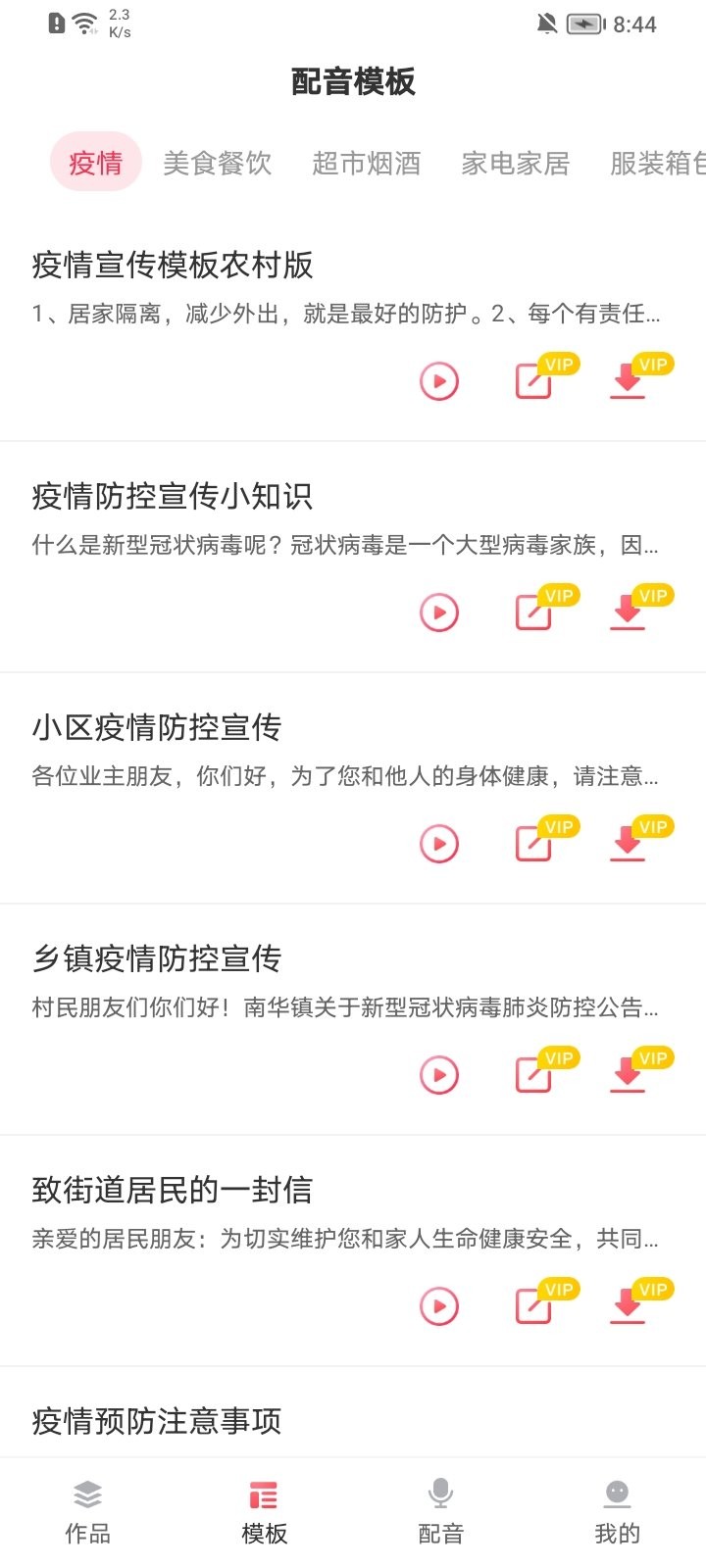Tap the 配音 microphone icon in bottom navigation
Image resolution: width=706 pixels, height=1568 pixels.
(441, 1494)
